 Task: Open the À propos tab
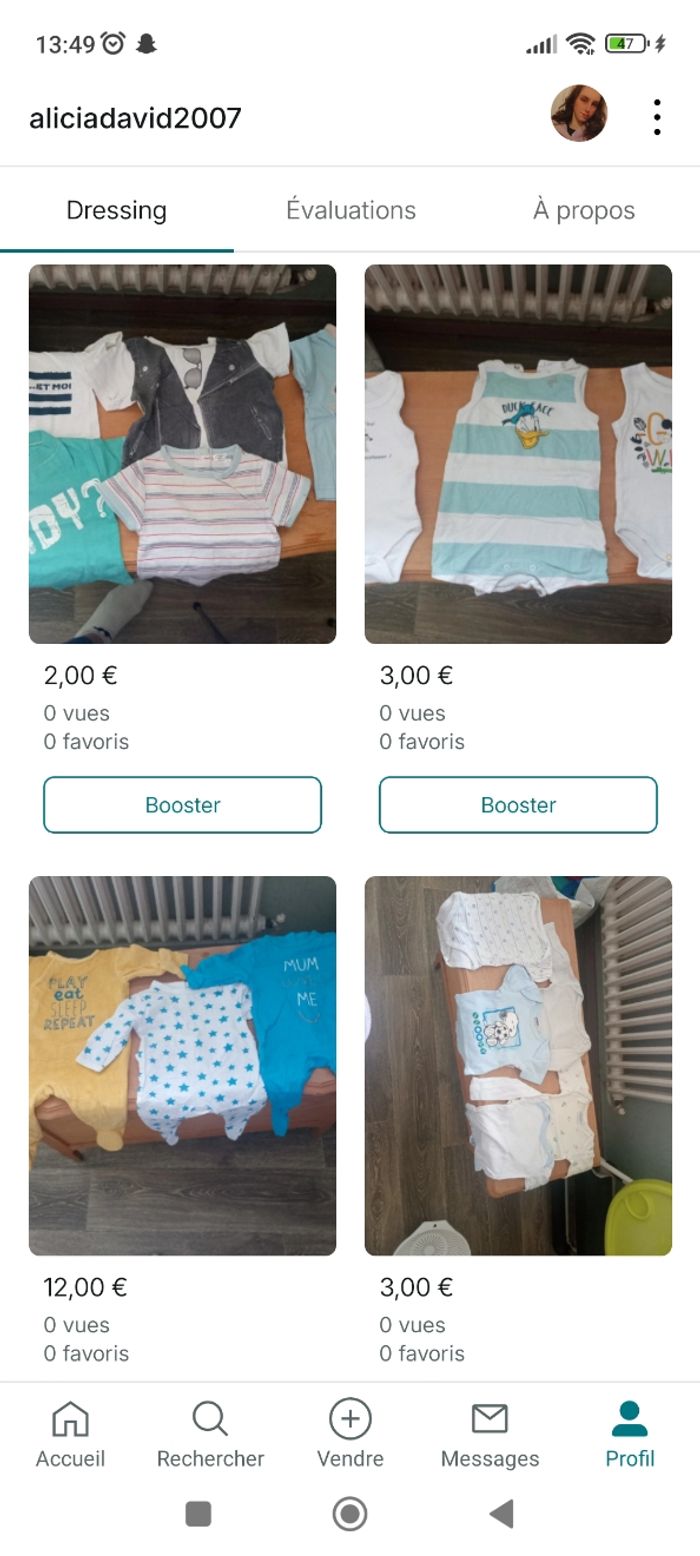coord(583,210)
